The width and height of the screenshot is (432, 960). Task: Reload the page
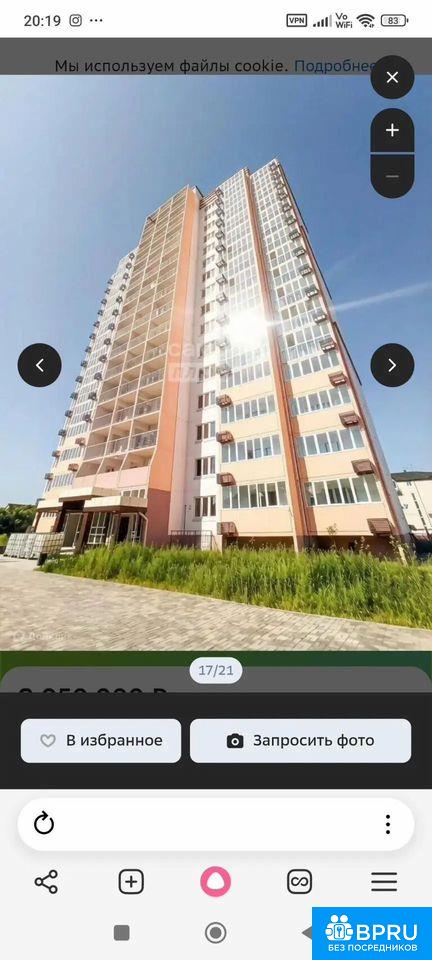44,824
